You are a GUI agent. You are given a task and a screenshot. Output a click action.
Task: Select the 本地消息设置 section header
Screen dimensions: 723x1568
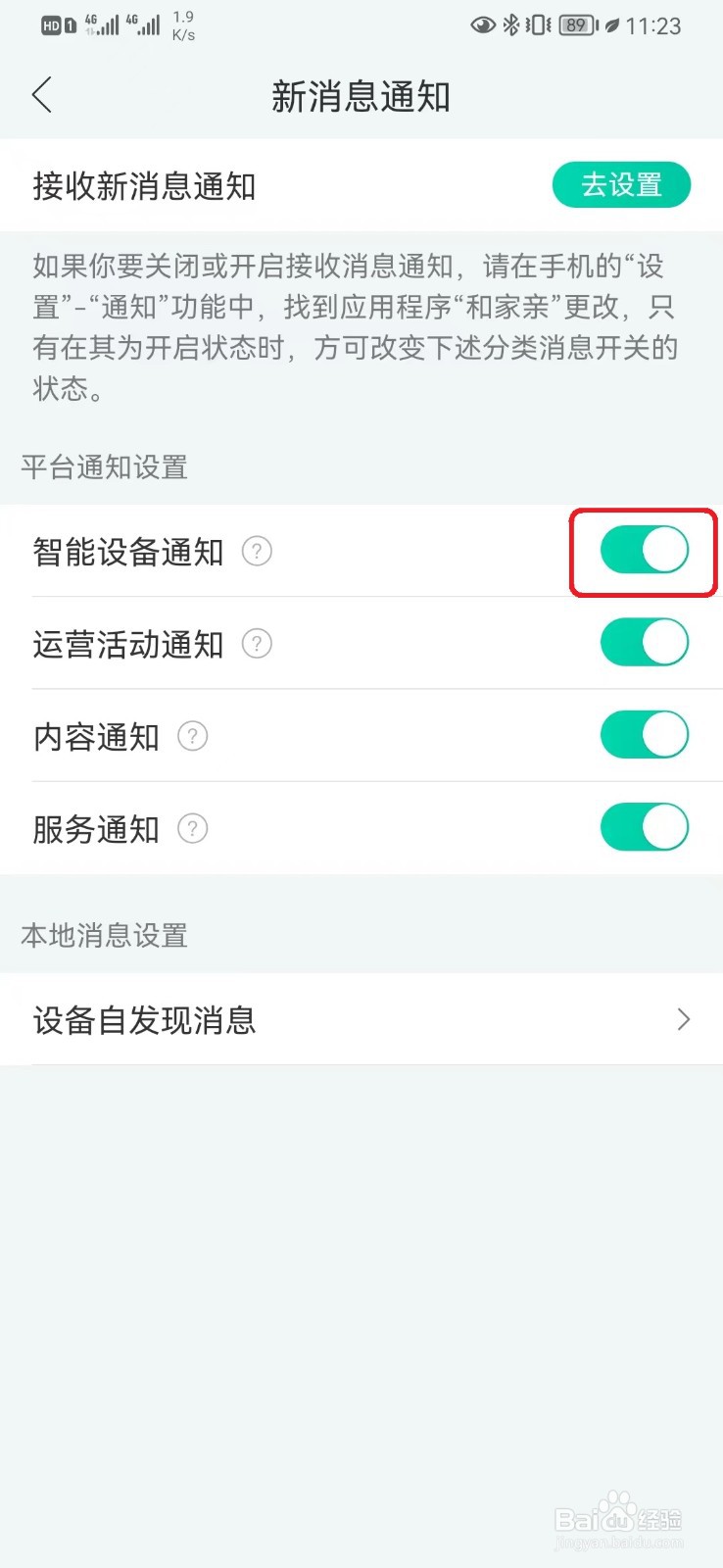104,937
